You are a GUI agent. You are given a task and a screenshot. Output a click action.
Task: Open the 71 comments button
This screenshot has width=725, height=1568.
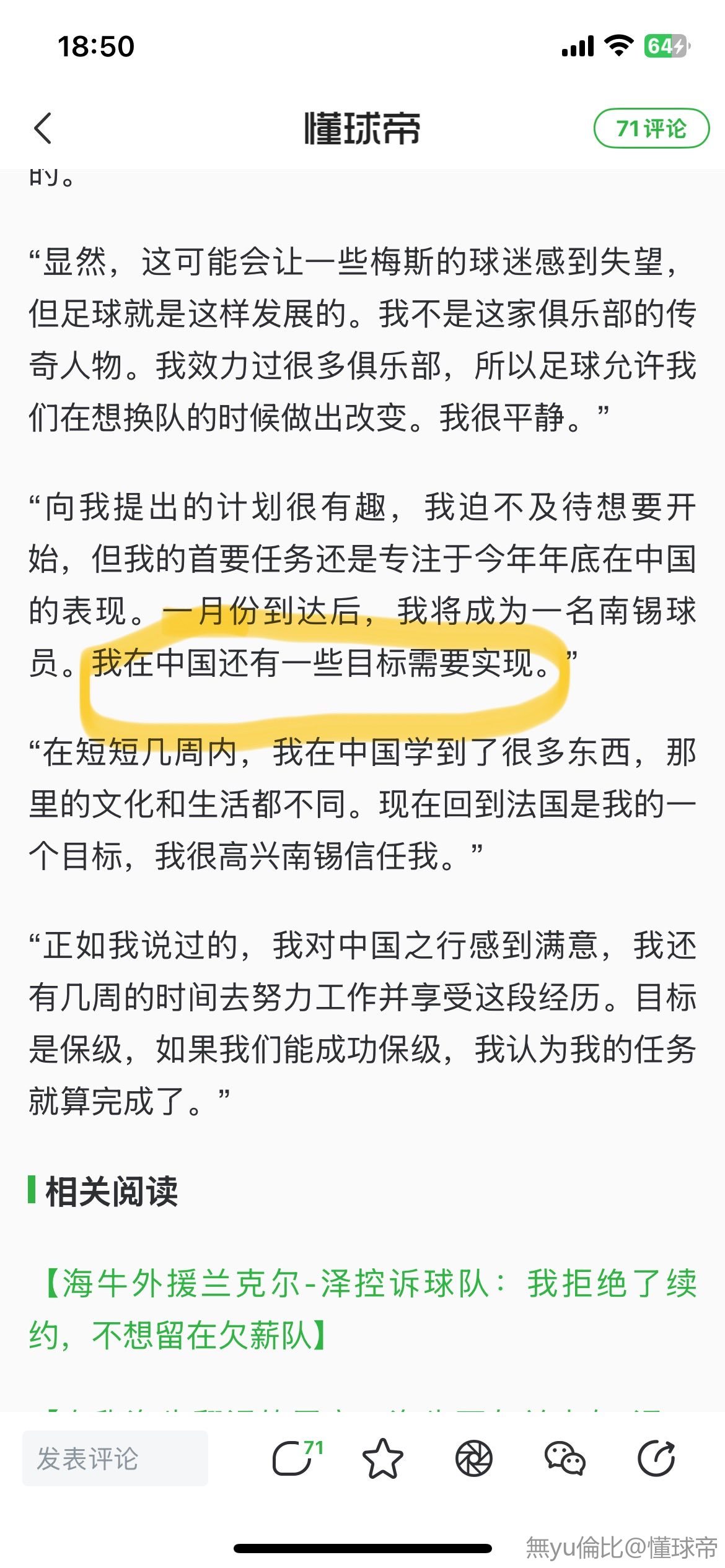click(651, 129)
